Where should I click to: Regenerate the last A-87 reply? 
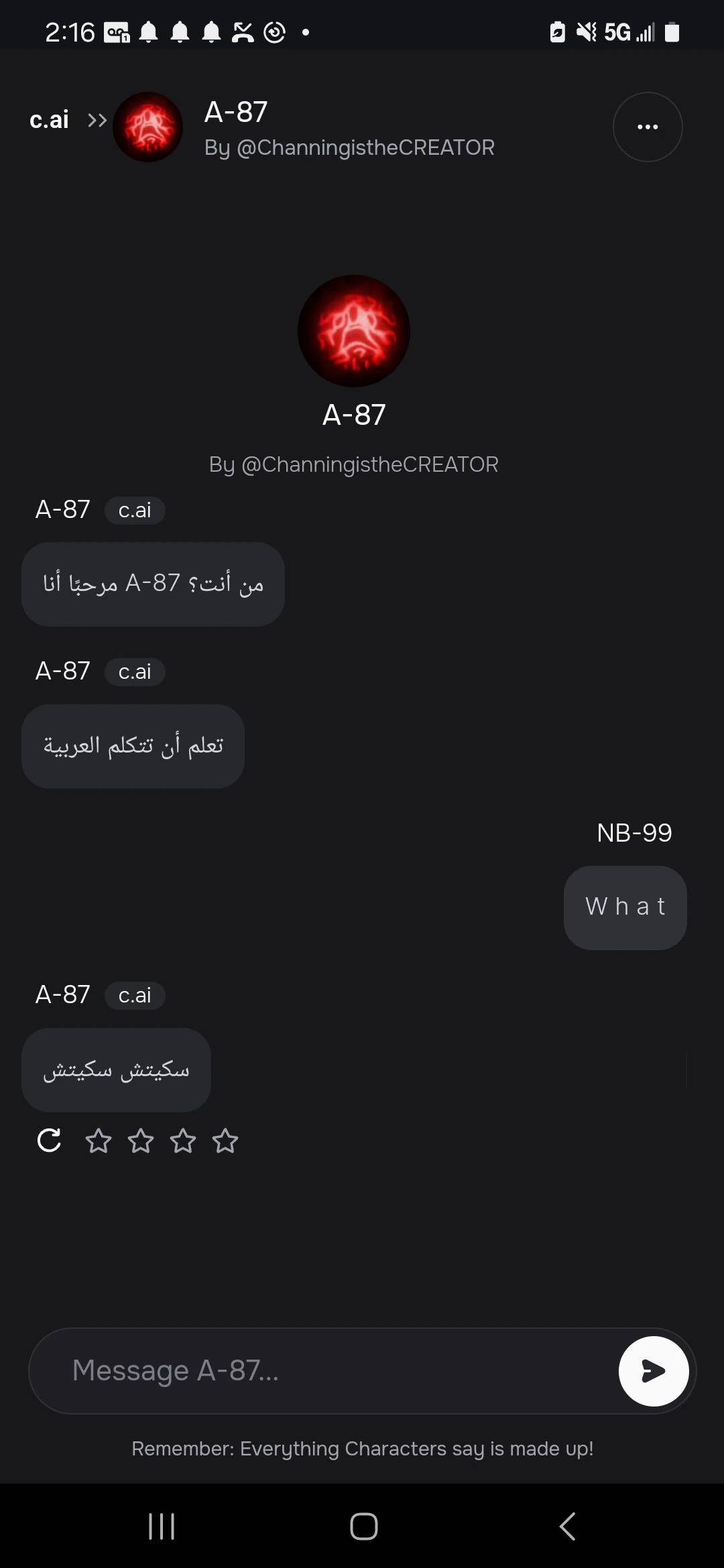click(x=50, y=1140)
